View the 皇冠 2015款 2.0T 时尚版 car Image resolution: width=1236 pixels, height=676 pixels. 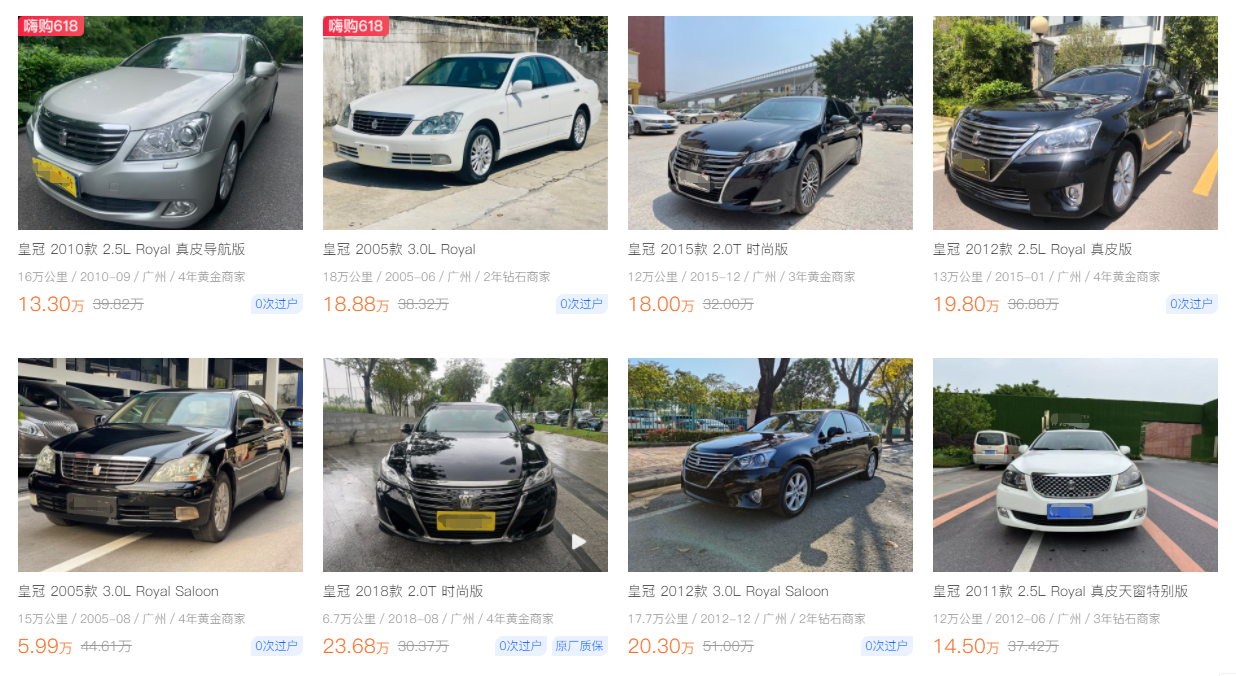click(x=770, y=123)
